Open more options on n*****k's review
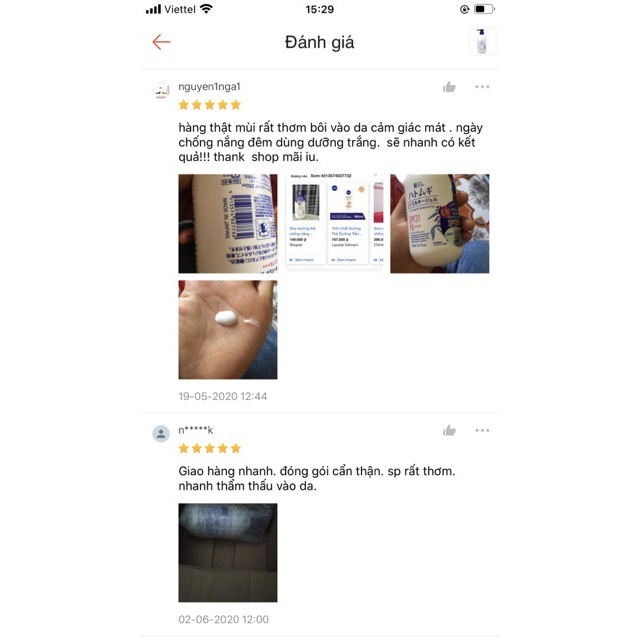 pos(482,430)
